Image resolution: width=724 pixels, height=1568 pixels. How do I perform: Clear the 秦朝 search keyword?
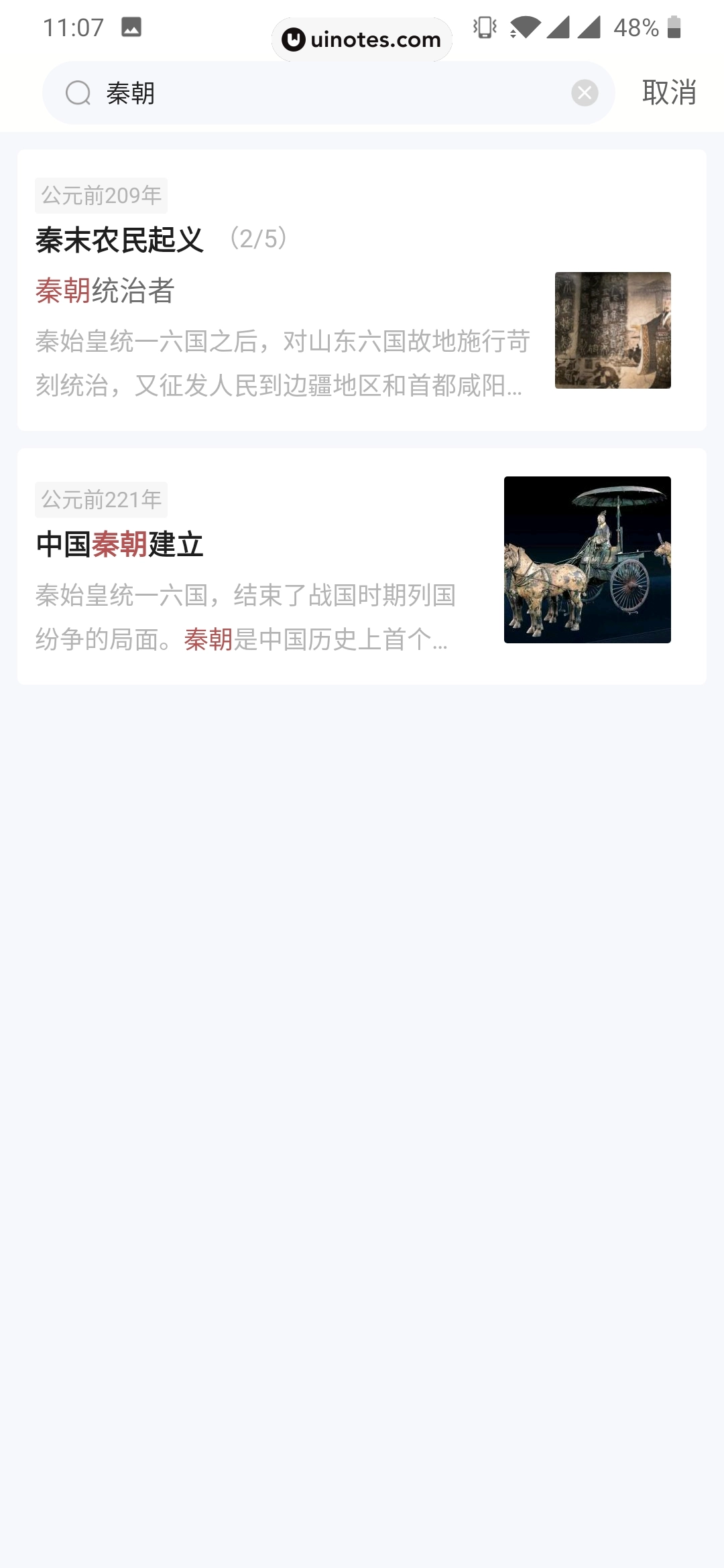(x=584, y=93)
